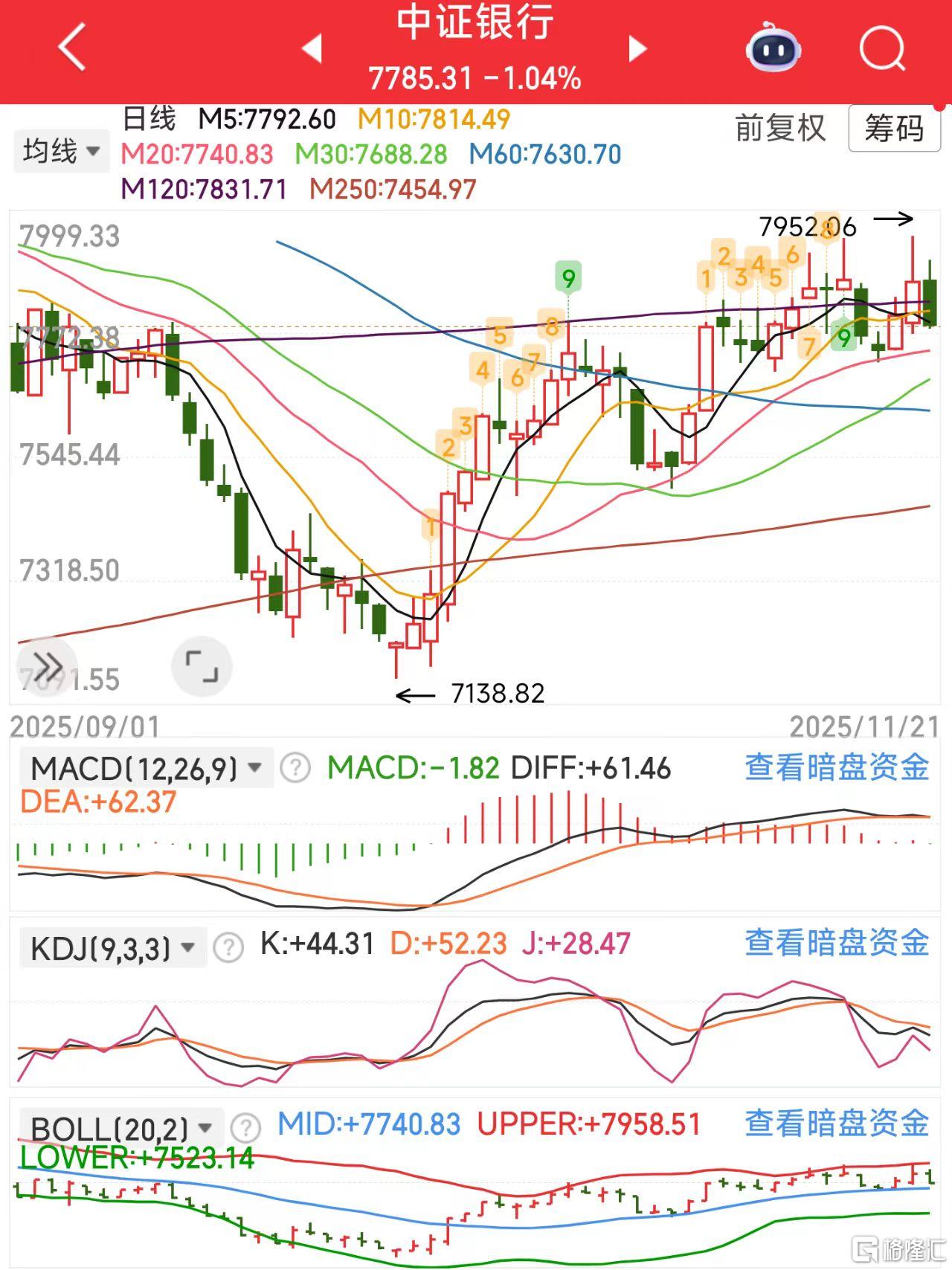The image size is (952, 1270).
Task: Open the 均线 indicator dropdown
Action: 61,152
